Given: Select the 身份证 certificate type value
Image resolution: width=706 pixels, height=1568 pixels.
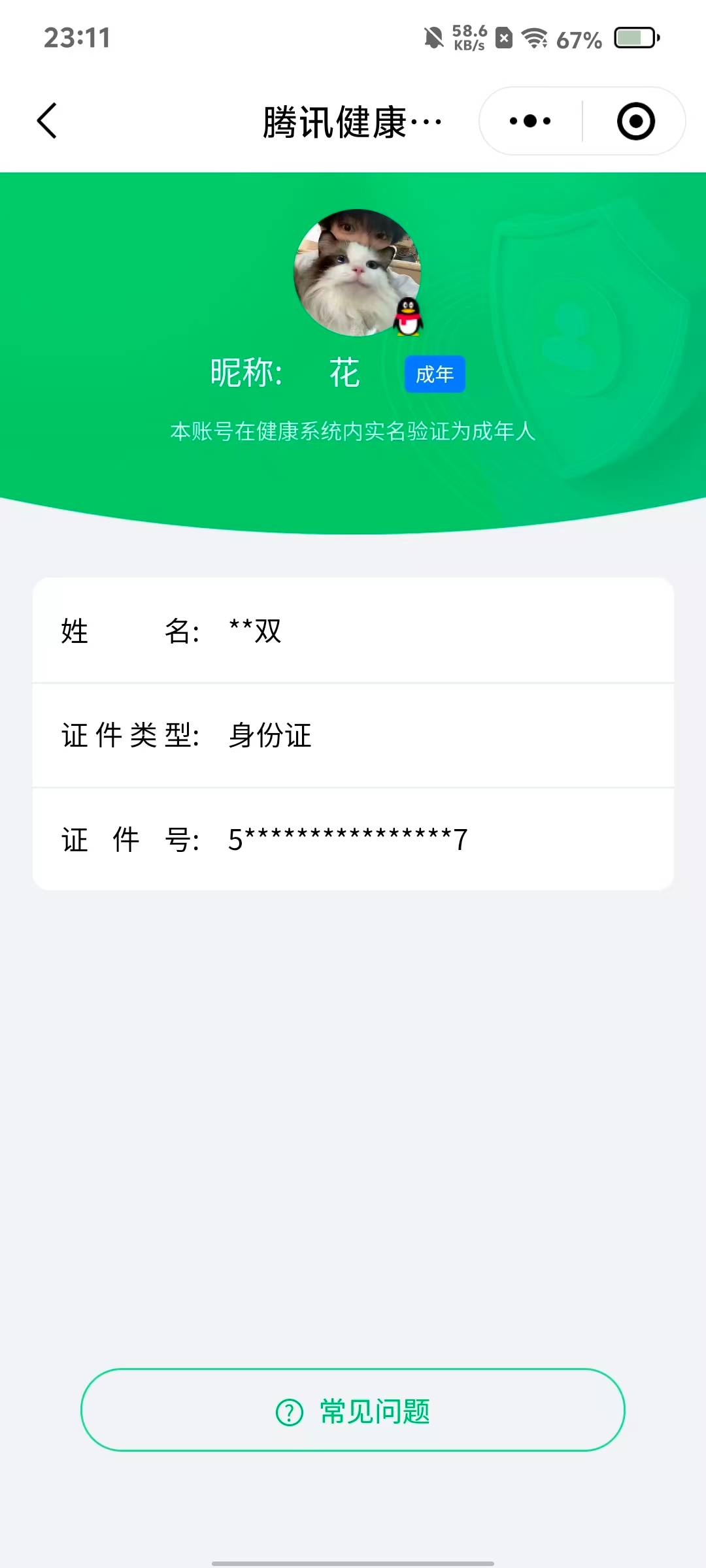Looking at the screenshot, I should (269, 736).
